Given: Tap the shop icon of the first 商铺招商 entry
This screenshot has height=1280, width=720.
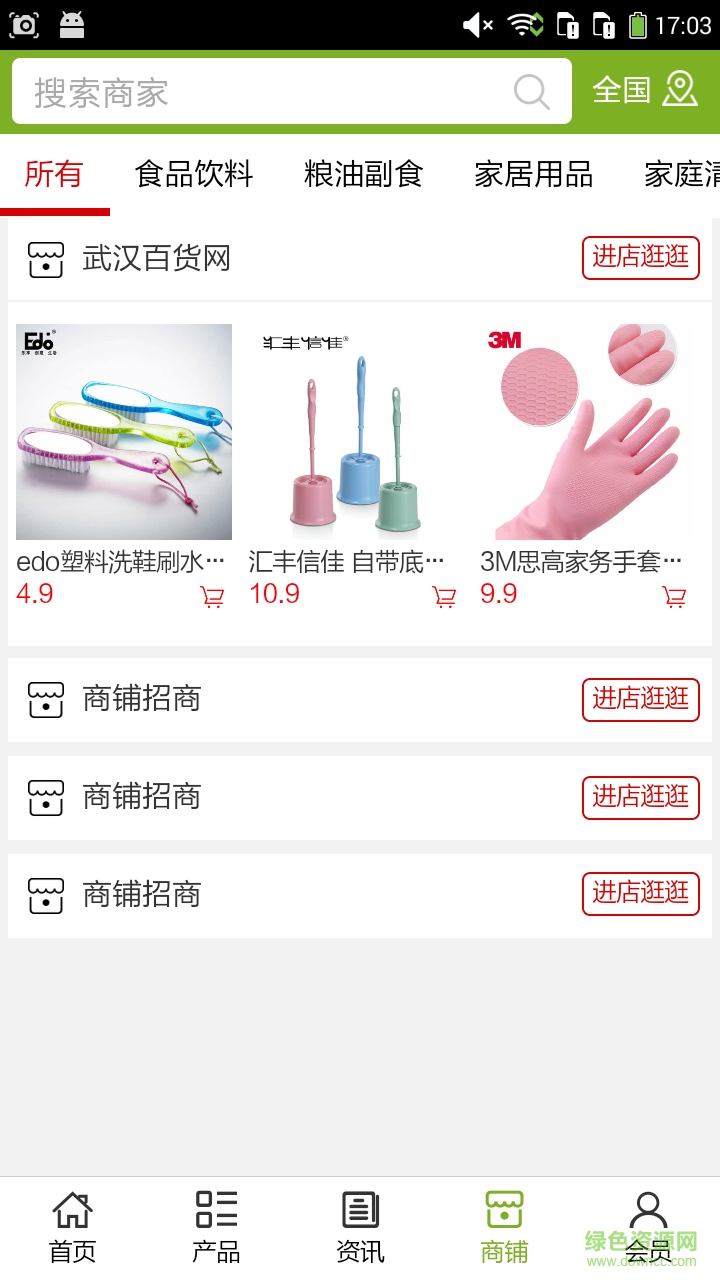Looking at the screenshot, I should tap(45, 699).
